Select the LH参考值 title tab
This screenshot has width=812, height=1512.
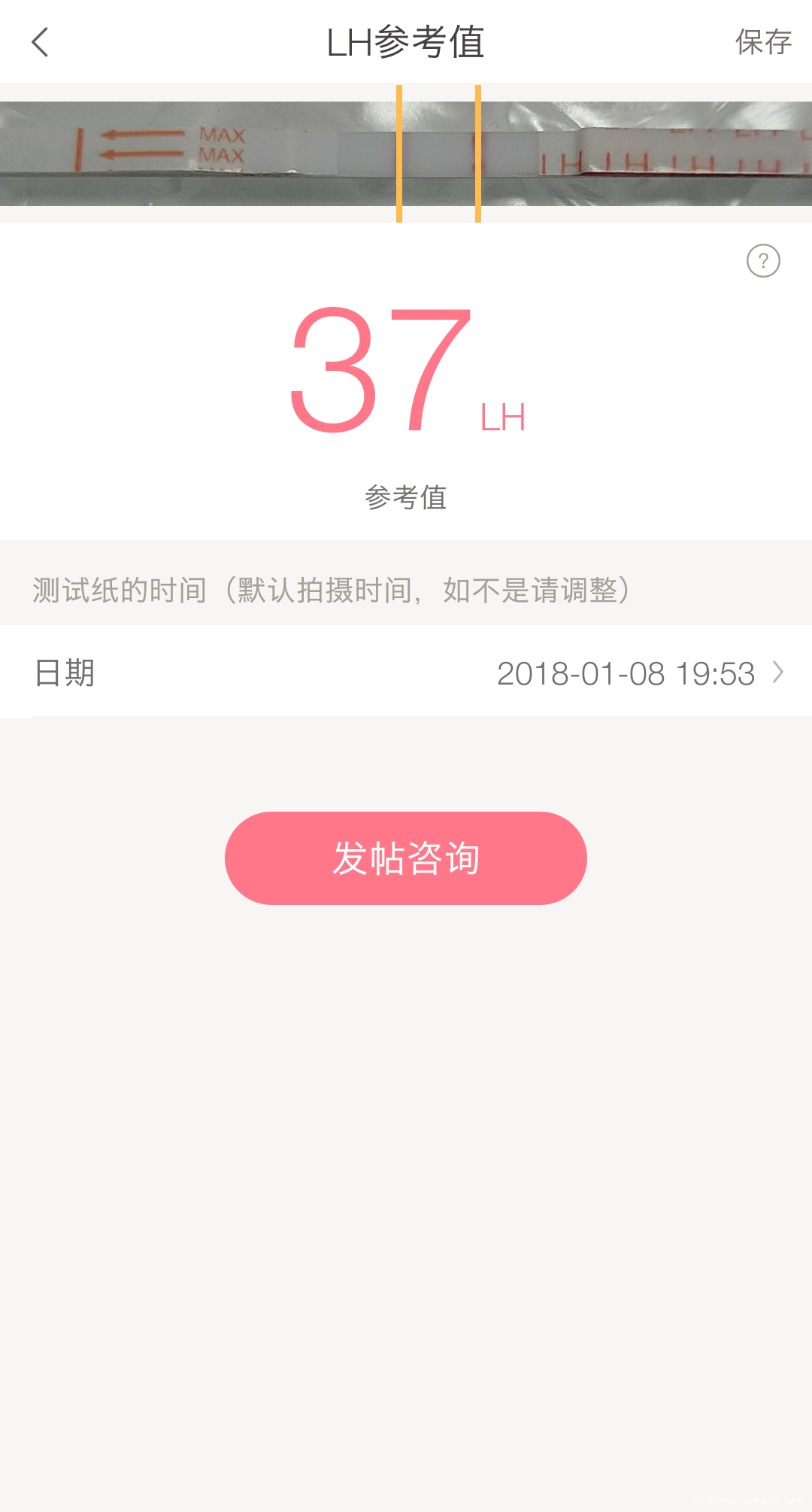(x=406, y=43)
